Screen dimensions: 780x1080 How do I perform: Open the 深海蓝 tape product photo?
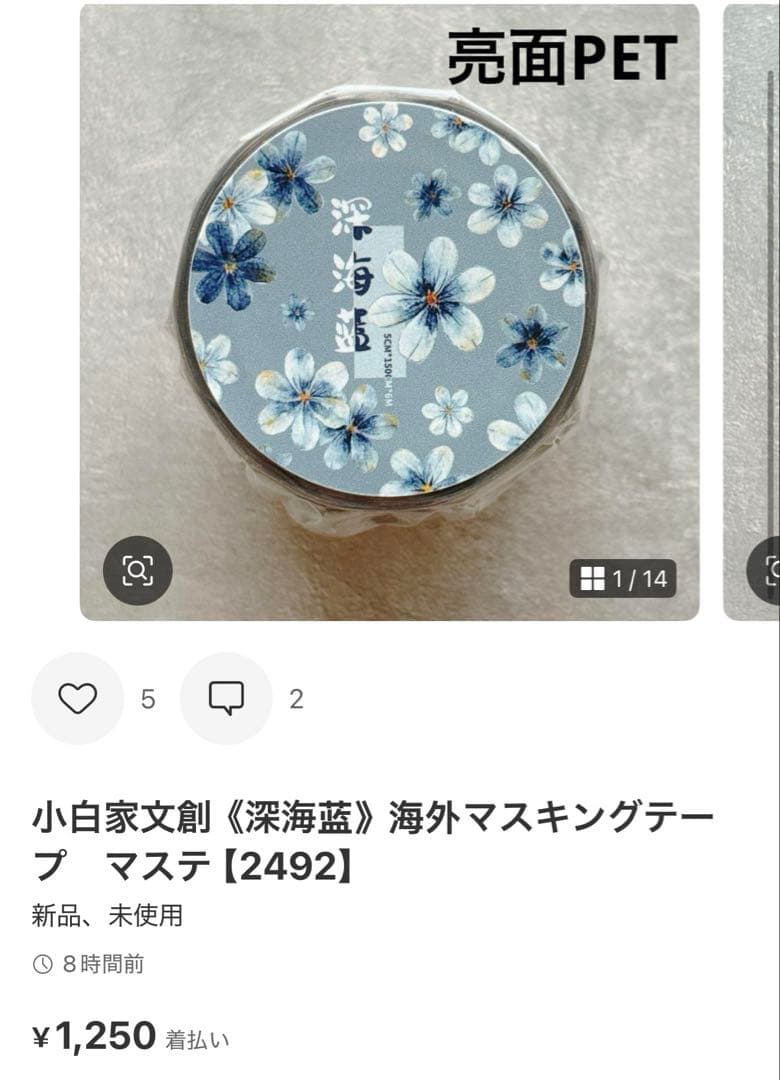[x=389, y=300]
